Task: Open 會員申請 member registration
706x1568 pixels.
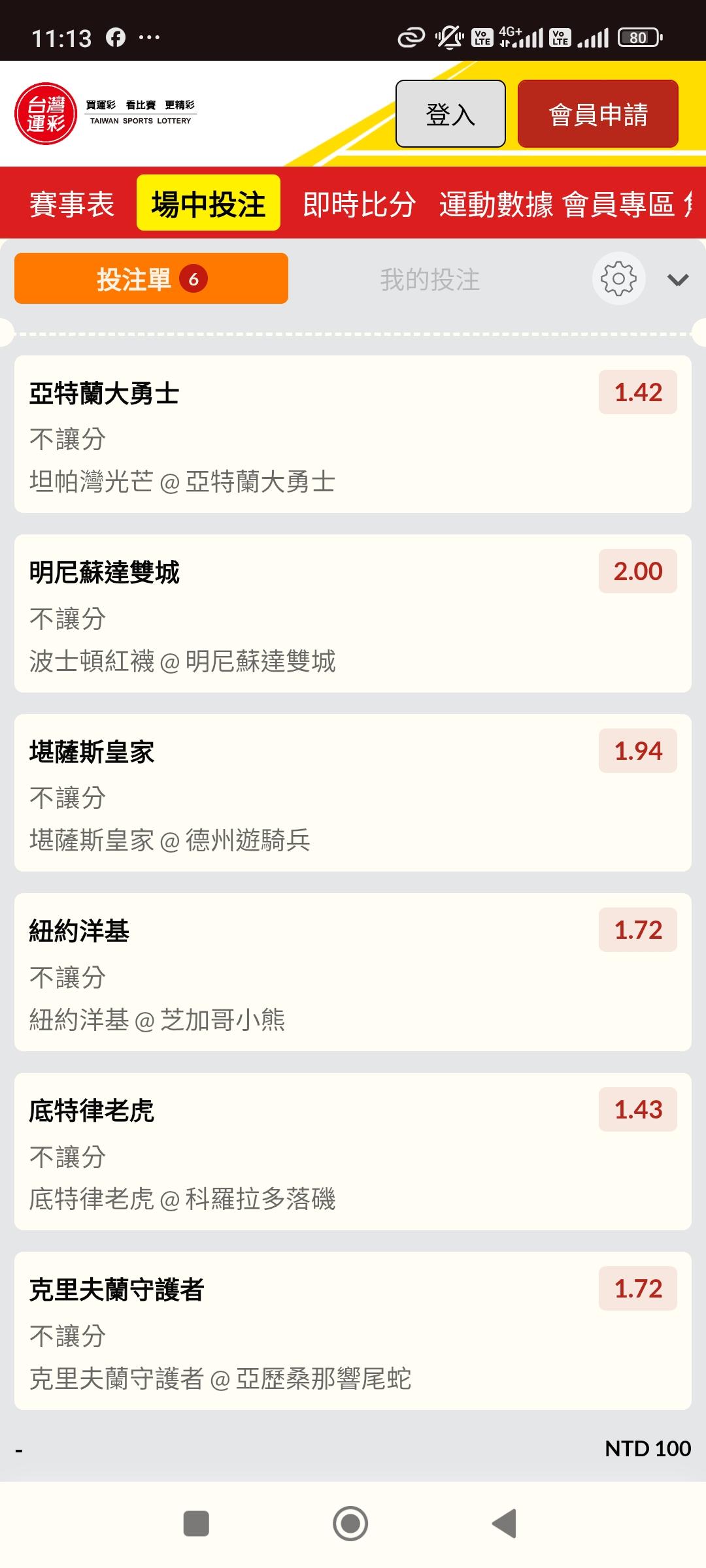Action: pyautogui.click(x=597, y=114)
